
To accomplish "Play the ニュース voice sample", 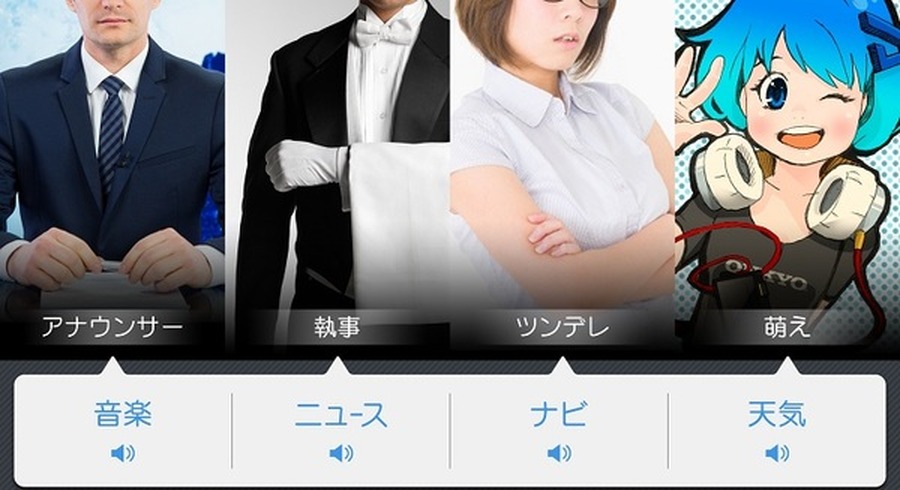I will point(341,453).
